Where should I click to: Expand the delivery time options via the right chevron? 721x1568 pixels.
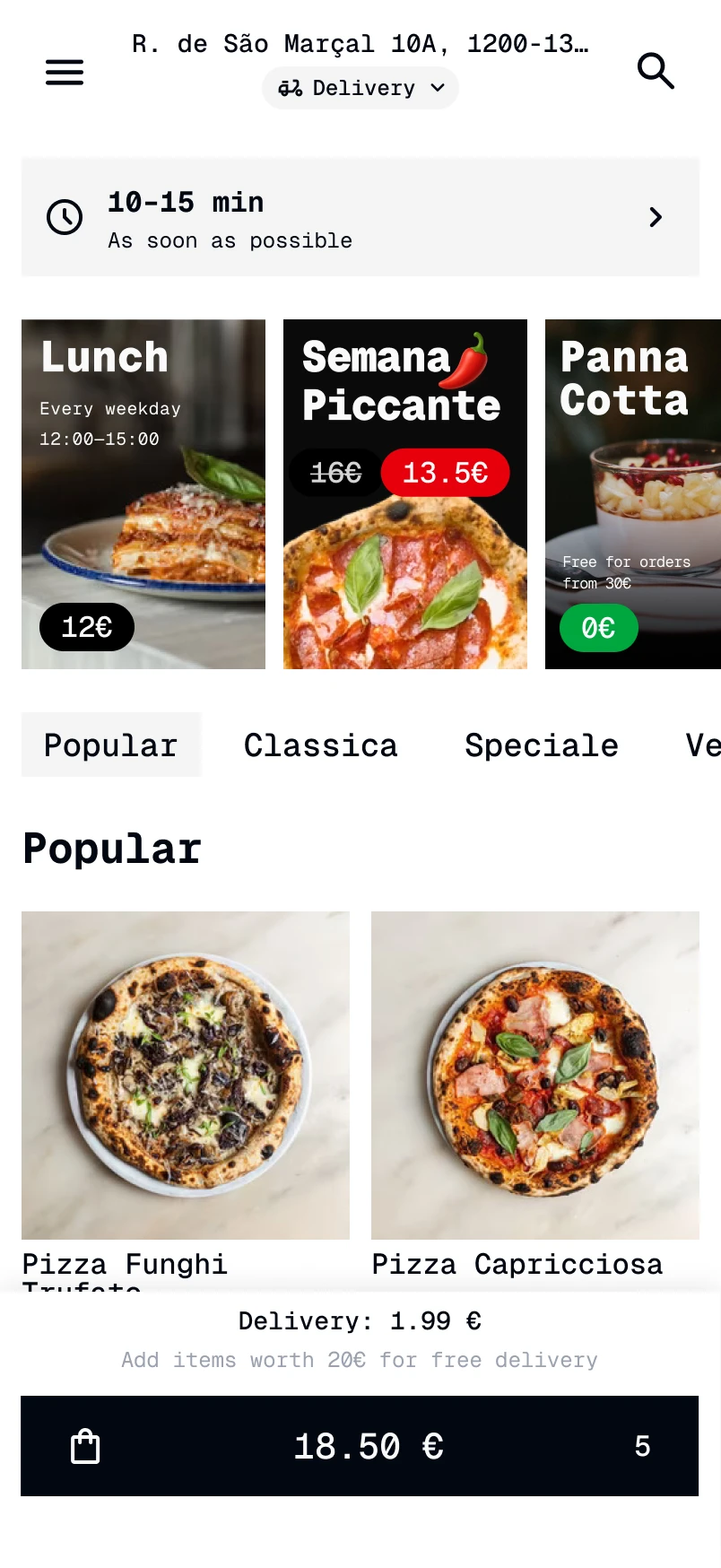(655, 217)
